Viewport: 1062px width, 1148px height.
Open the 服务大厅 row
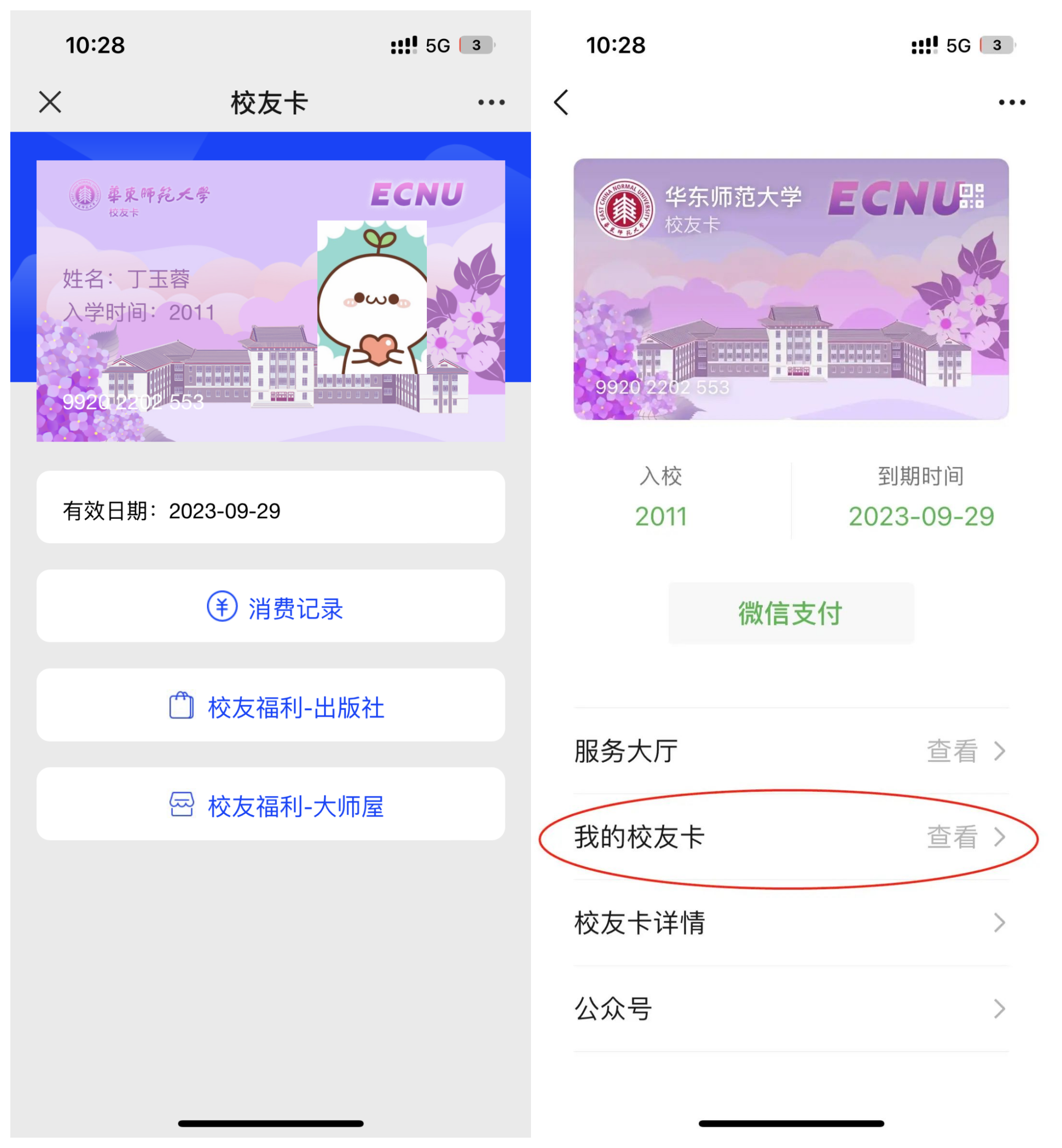(791, 751)
